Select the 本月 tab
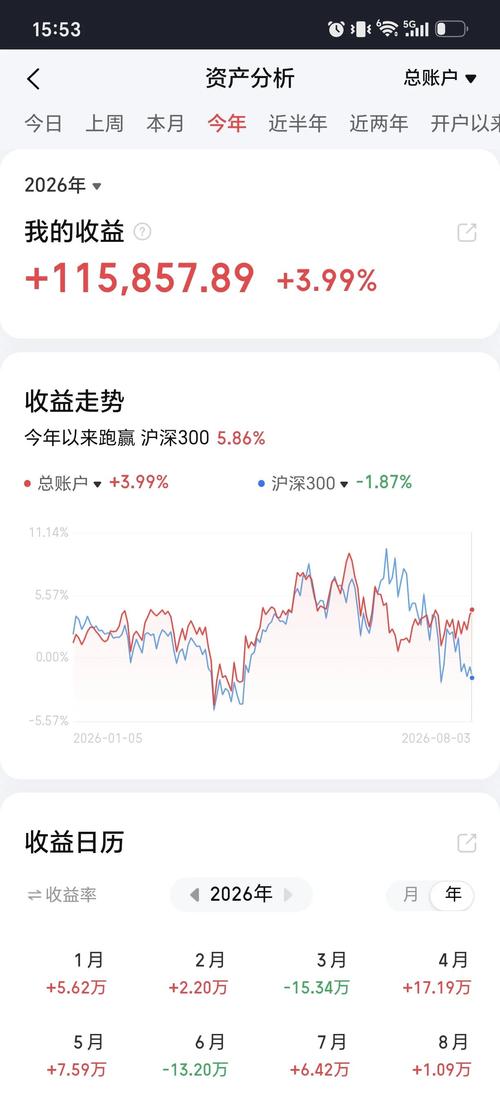The width and height of the screenshot is (500, 1103). click(x=165, y=123)
